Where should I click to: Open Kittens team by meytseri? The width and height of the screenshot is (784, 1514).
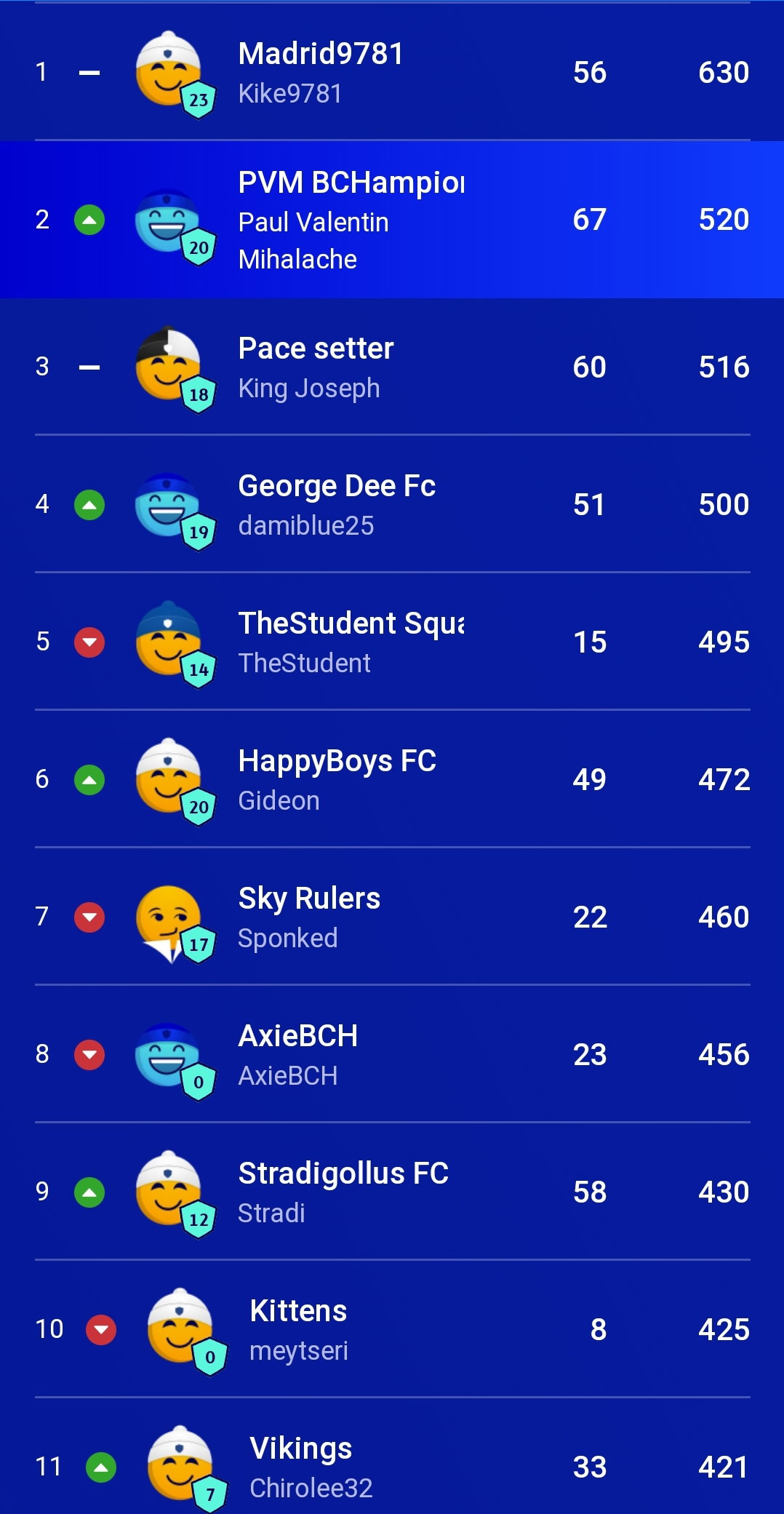392,1329
